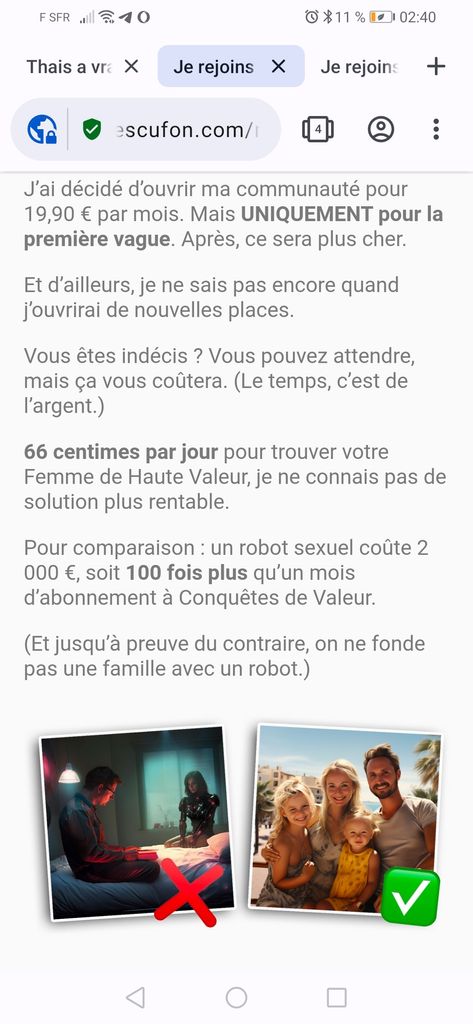Image resolution: width=473 pixels, height=1024 pixels.
Task: Open the green shield site security info
Action: (92, 129)
